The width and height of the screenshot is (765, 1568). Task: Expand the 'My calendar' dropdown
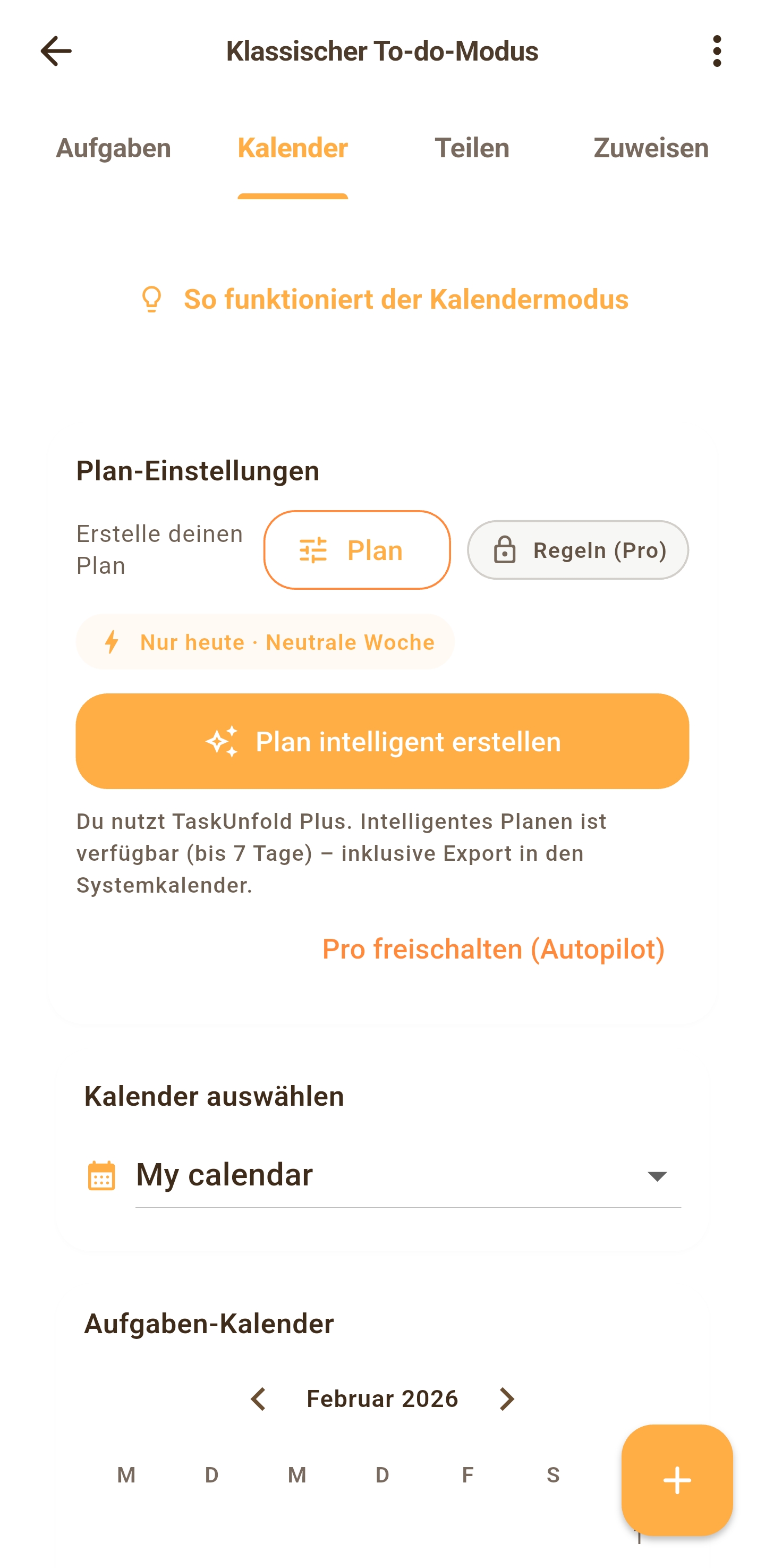pos(408,1175)
